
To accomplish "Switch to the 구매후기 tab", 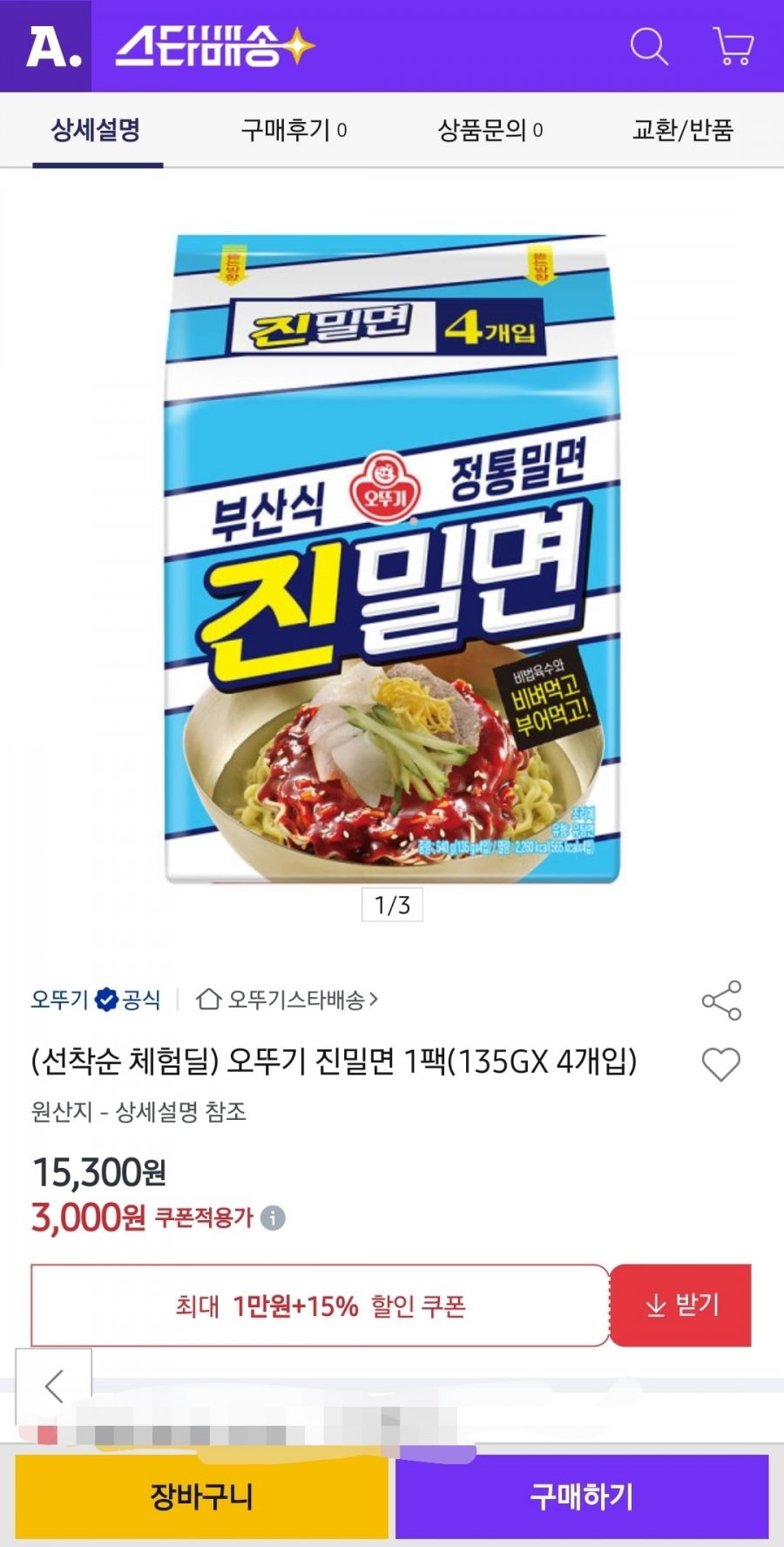I will coord(294,129).
